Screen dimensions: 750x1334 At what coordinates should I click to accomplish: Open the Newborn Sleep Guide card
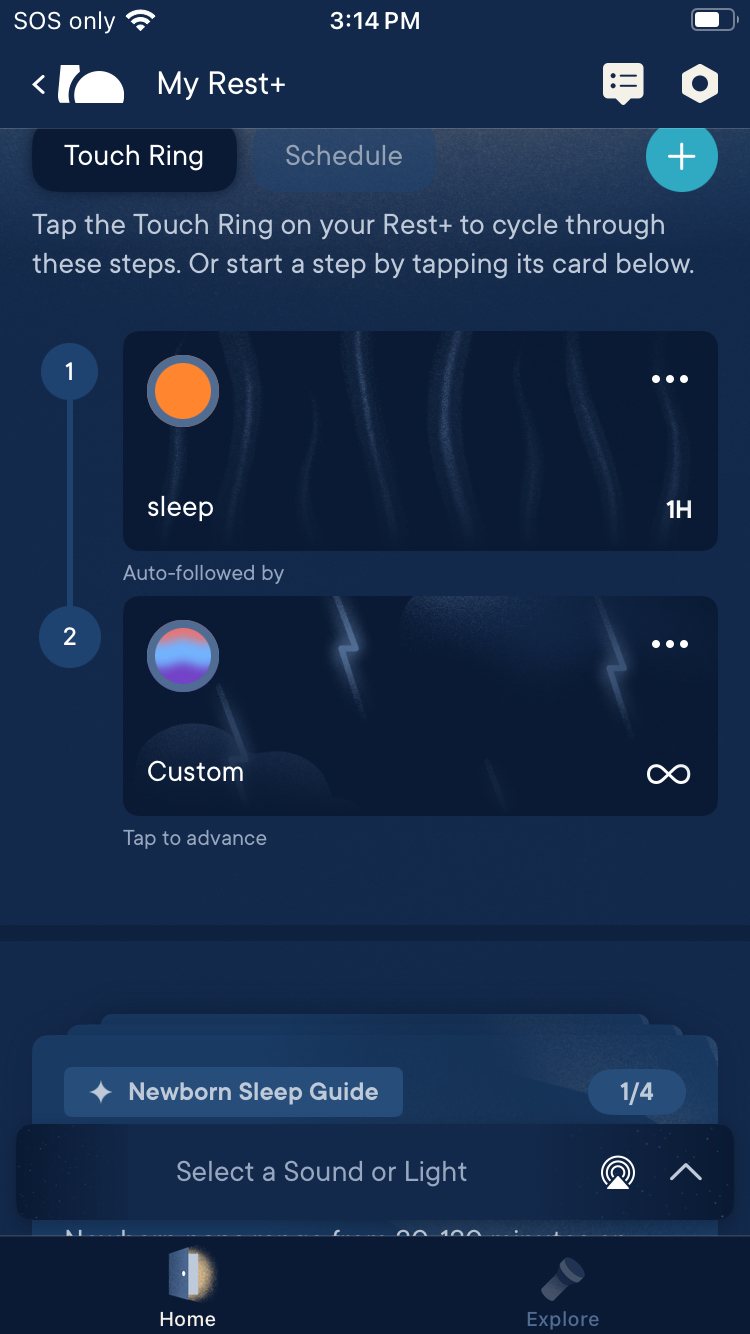[234, 1092]
